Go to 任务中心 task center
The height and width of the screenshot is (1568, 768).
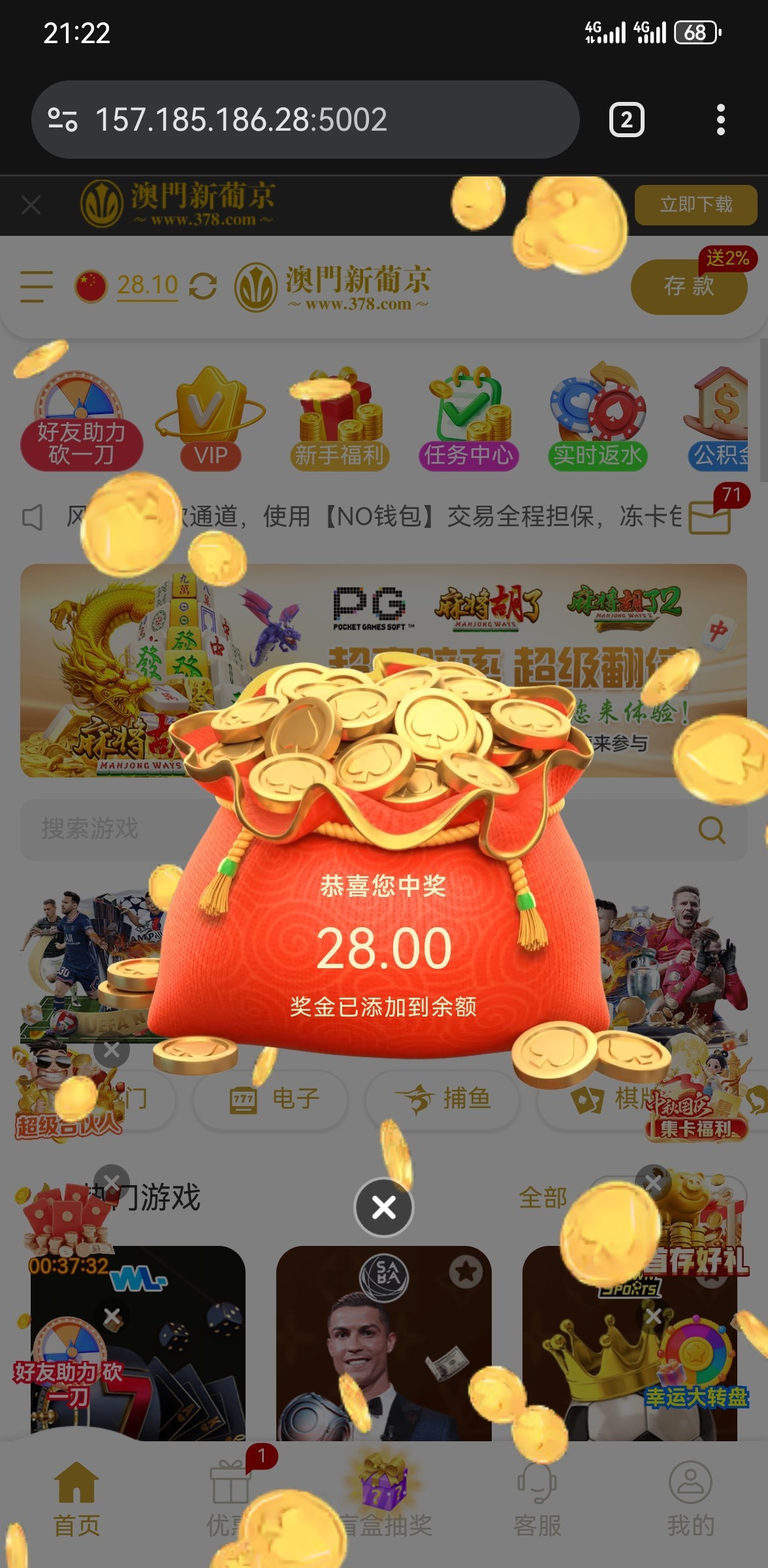click(x=468, y=419)
